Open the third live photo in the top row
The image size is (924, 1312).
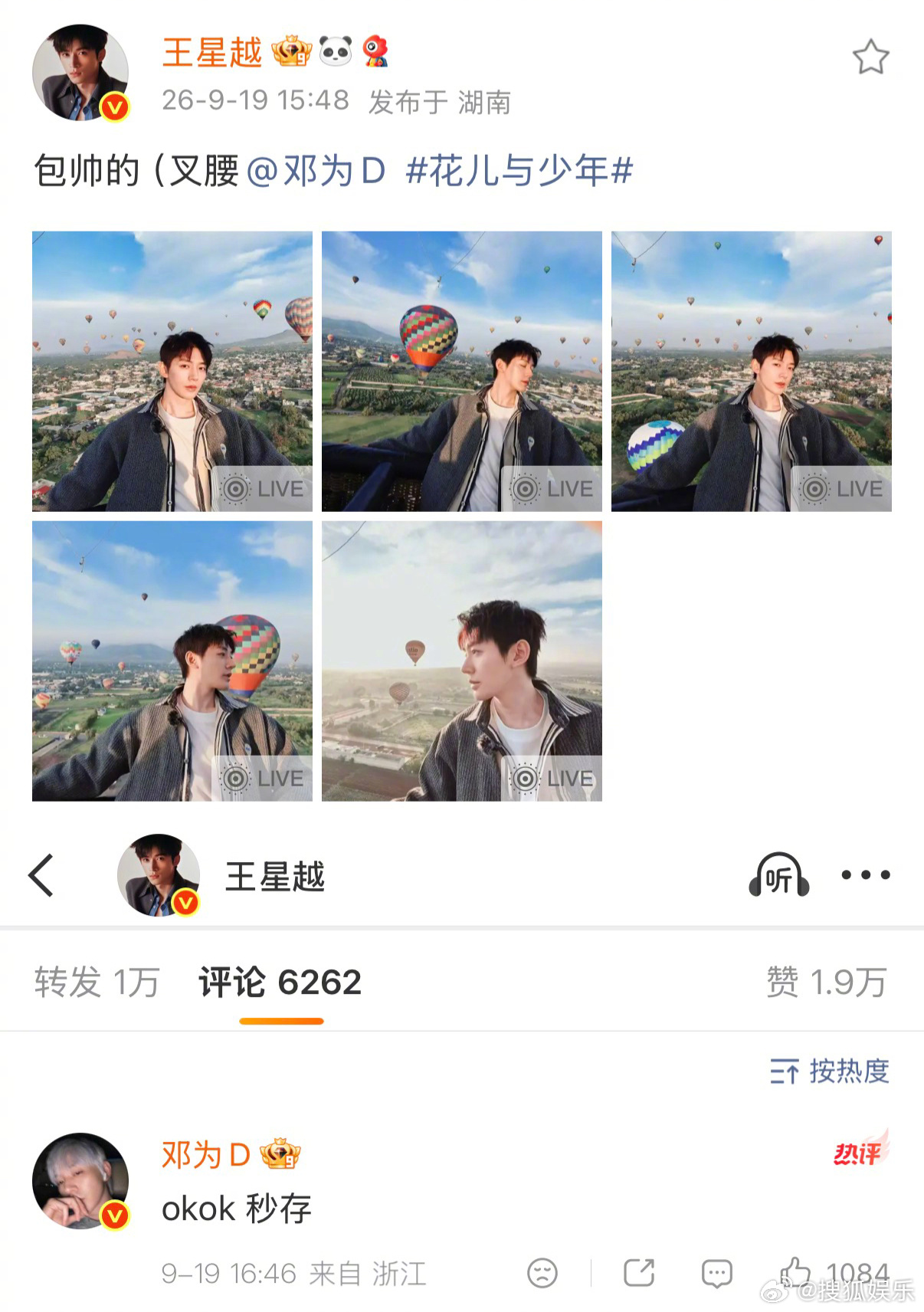(752, 372)
